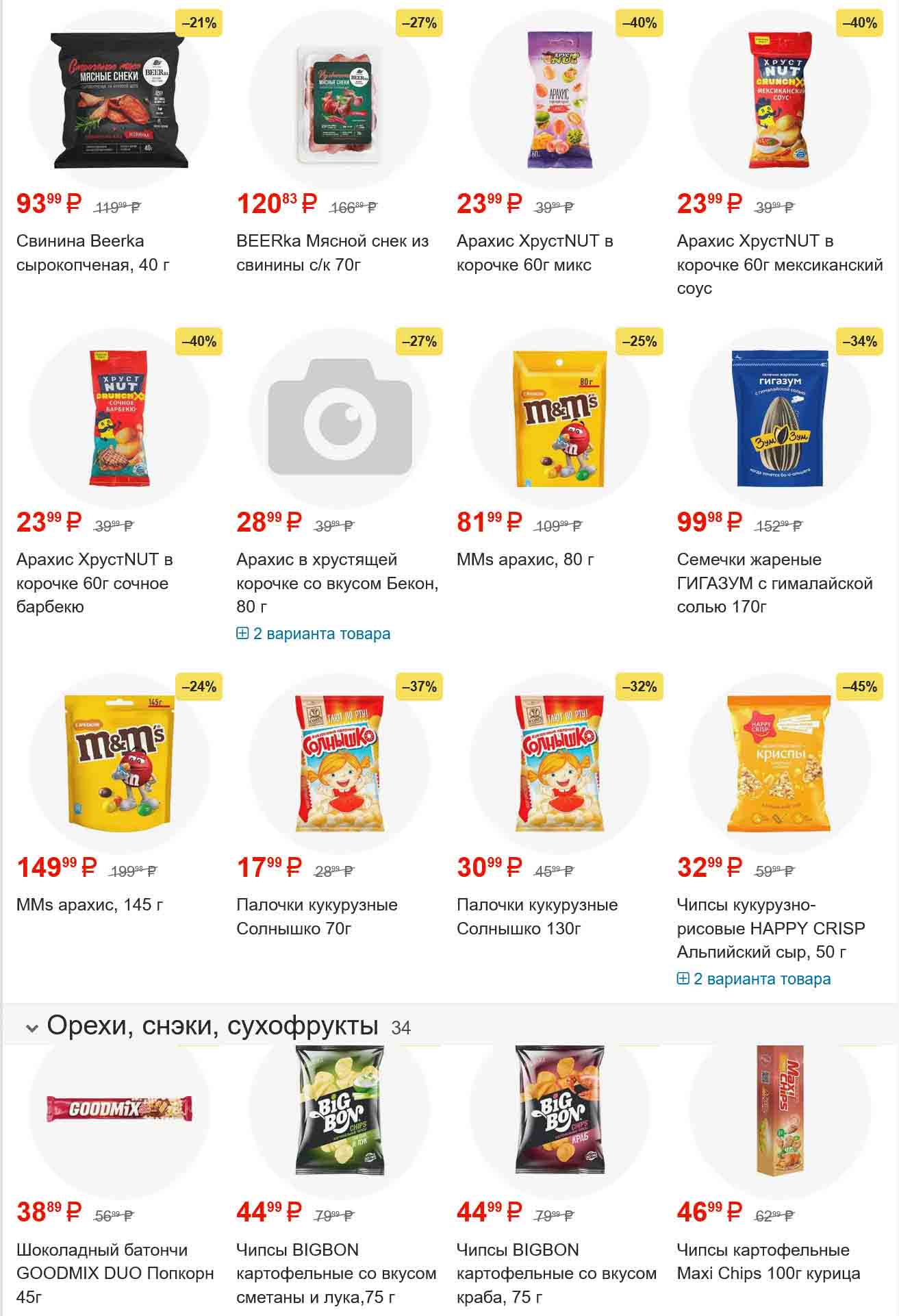Open Палочки кукурузные Солнышко 130г

click(537, 917)
